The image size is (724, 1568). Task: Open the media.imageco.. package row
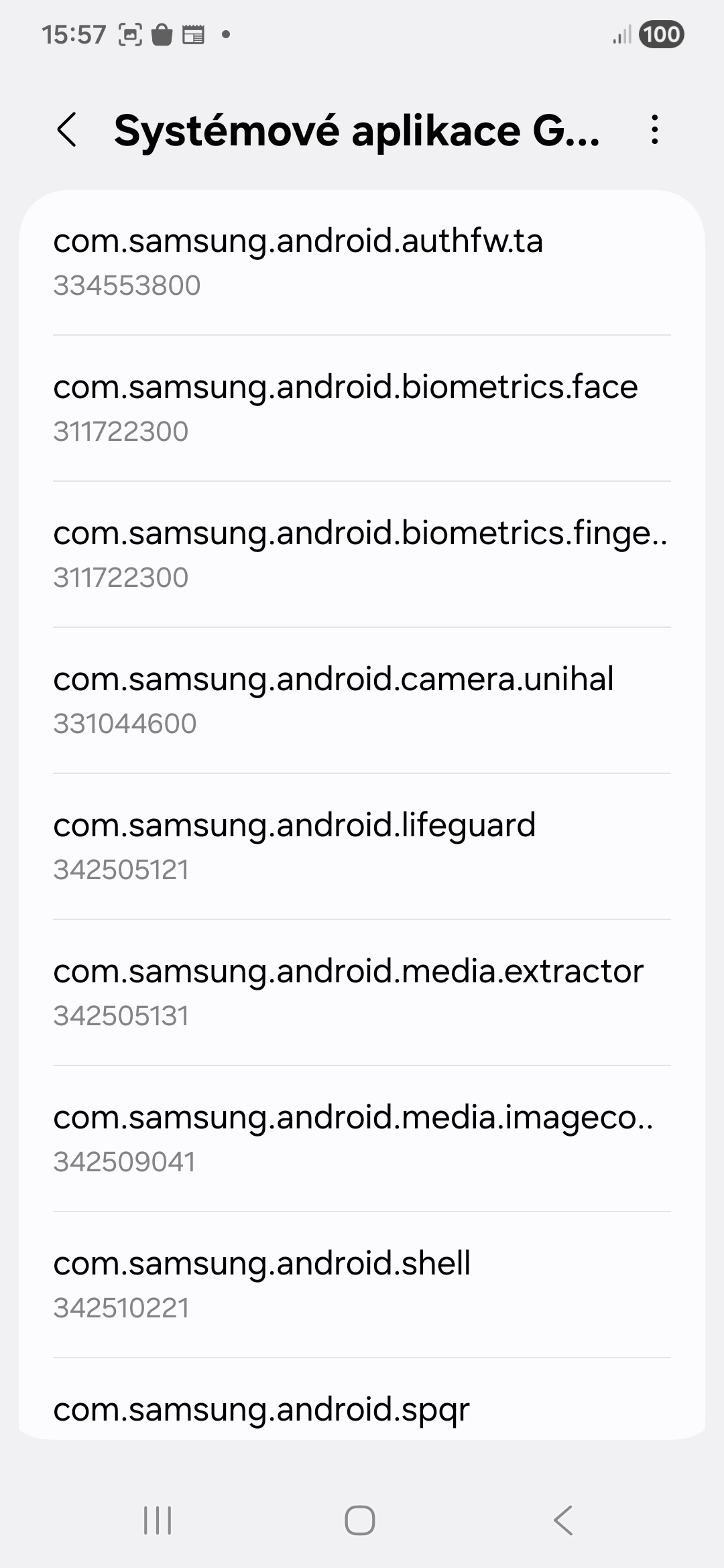click(362, 1138)
